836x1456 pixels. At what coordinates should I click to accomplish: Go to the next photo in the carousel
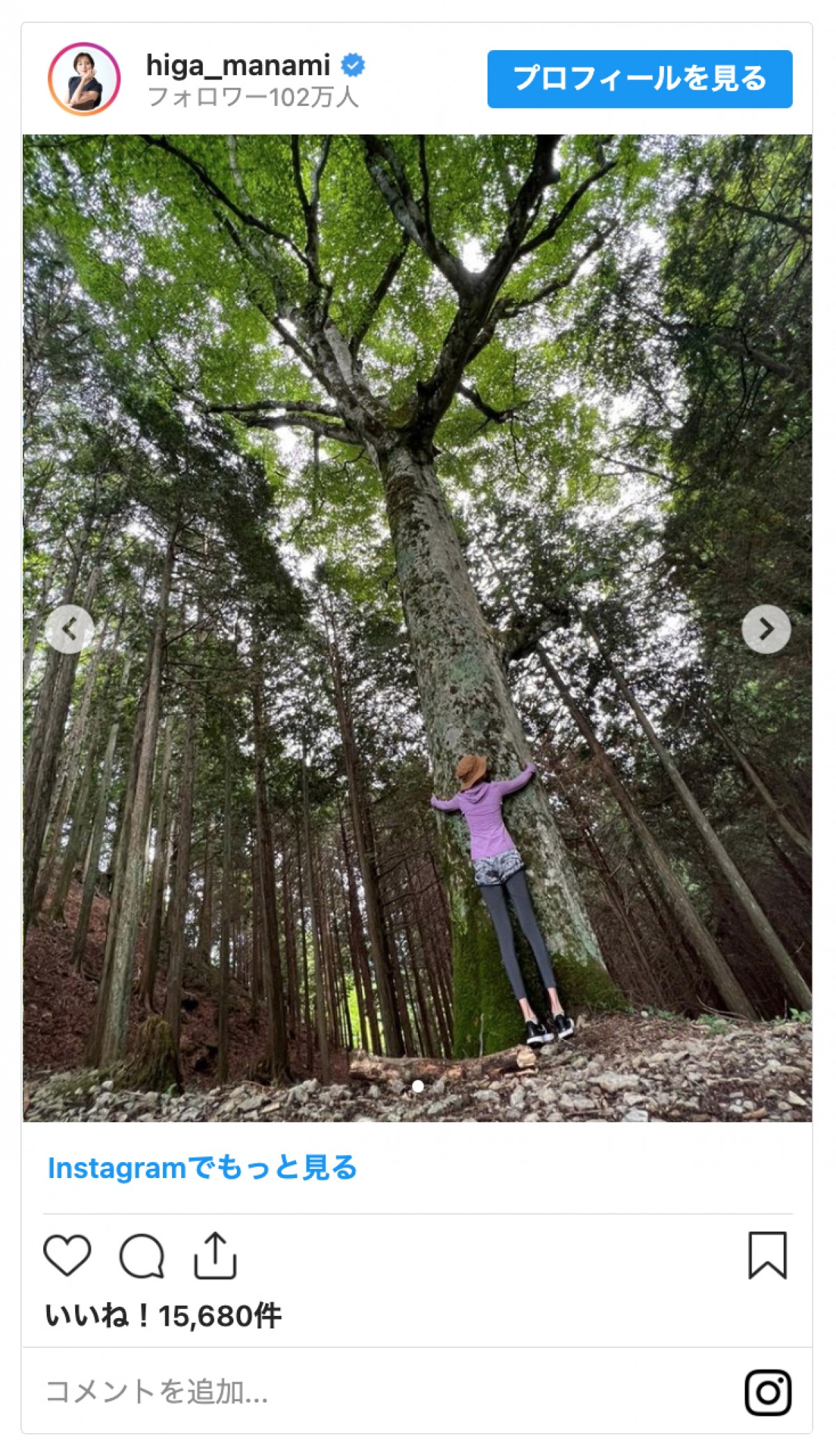[766, 629]
